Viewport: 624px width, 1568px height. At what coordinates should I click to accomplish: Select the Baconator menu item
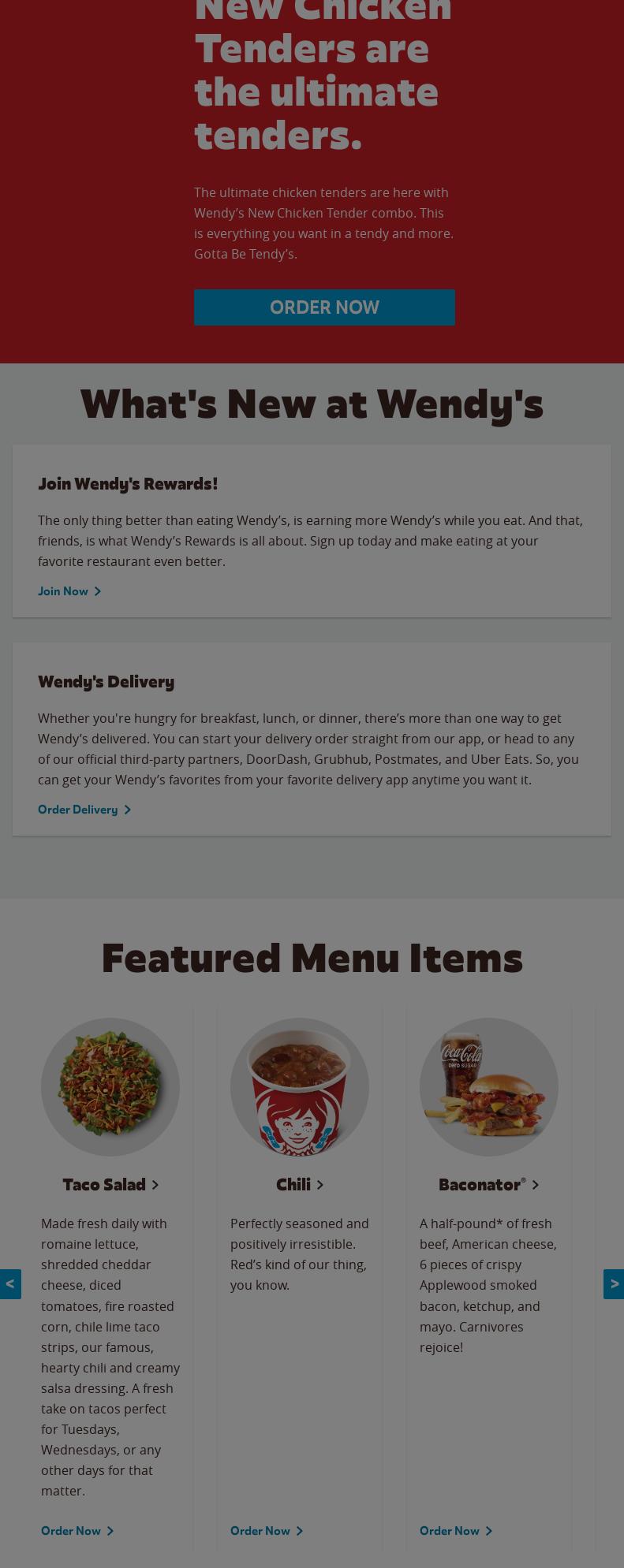480,1185
